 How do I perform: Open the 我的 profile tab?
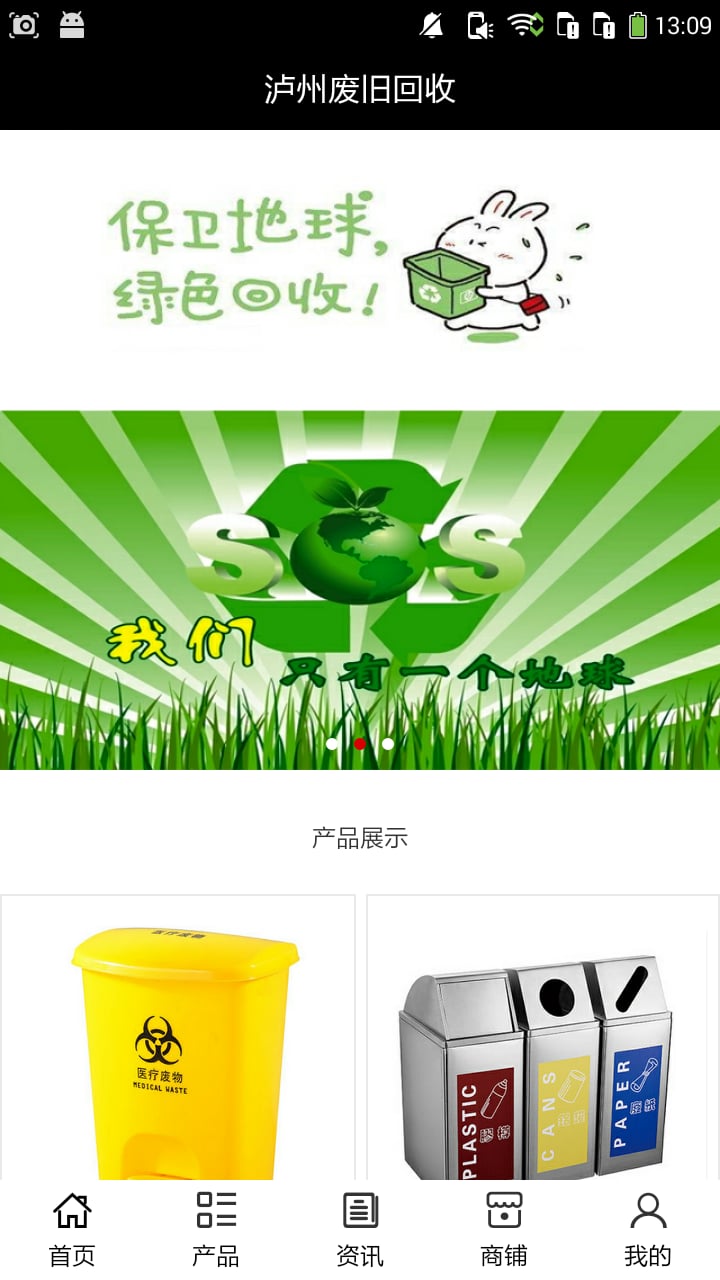[648, 1230]
